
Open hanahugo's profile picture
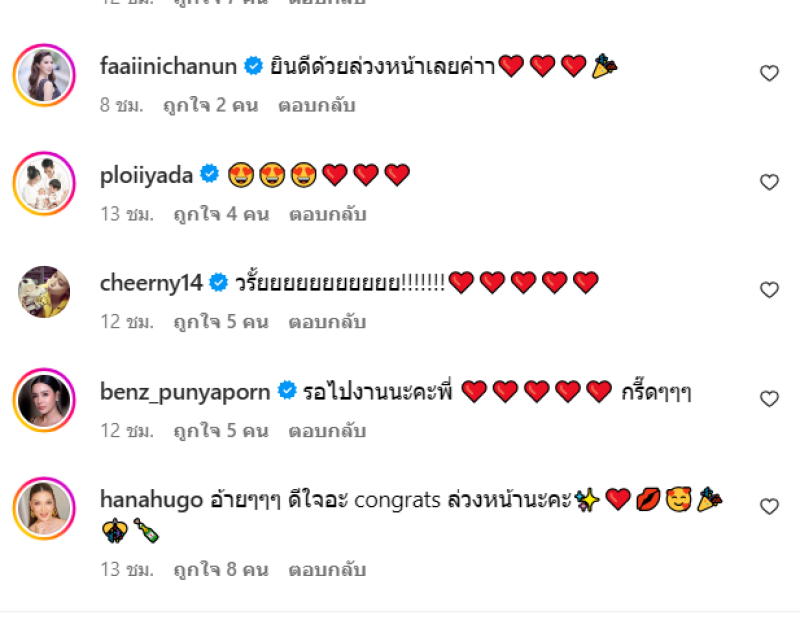pos(44,508)
